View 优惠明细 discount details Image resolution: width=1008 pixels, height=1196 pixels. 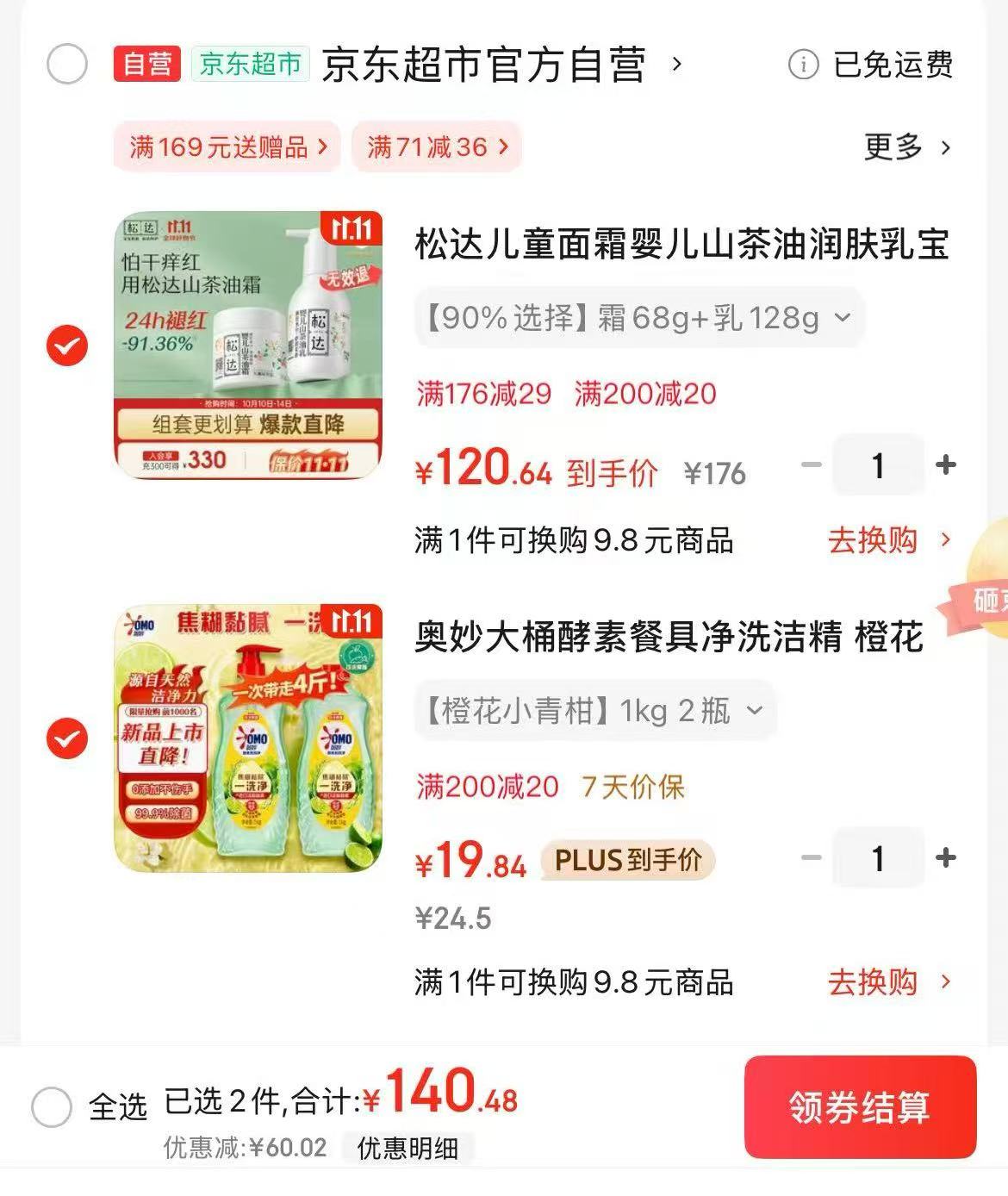(x=408, y=1149)
